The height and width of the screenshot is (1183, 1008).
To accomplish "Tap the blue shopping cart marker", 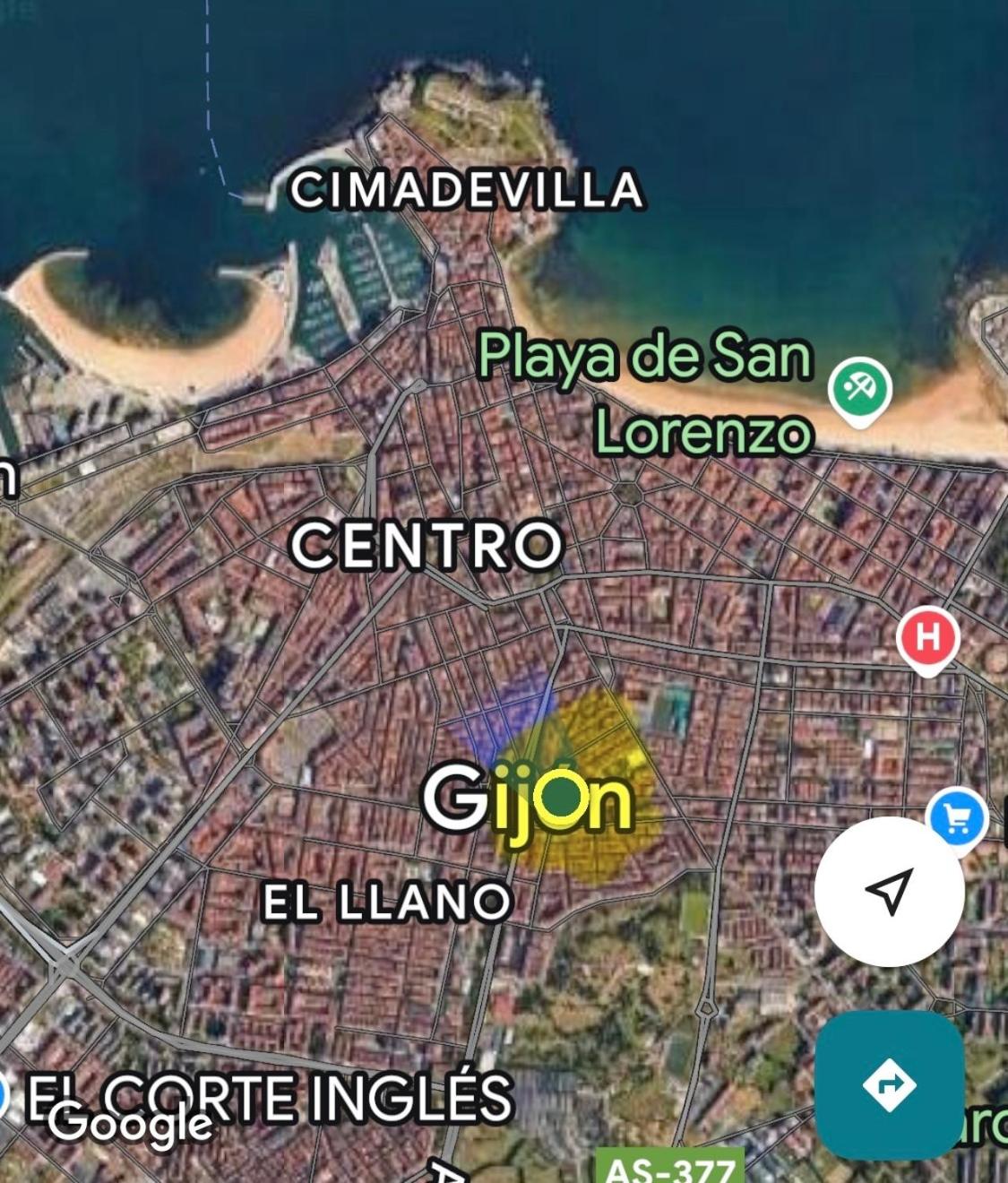I will click(x=957, y=817).
